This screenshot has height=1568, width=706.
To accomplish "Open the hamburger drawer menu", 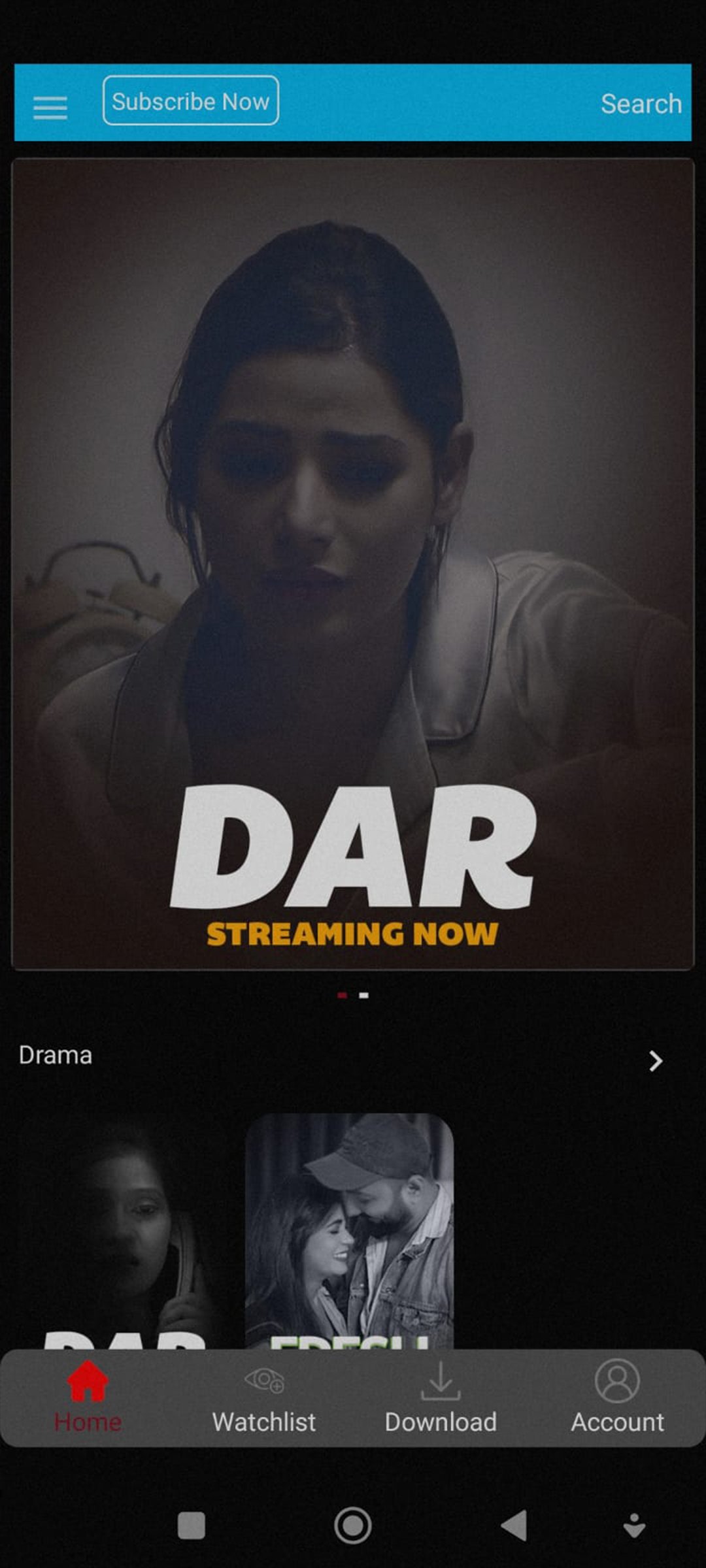I will coord(50,107).
